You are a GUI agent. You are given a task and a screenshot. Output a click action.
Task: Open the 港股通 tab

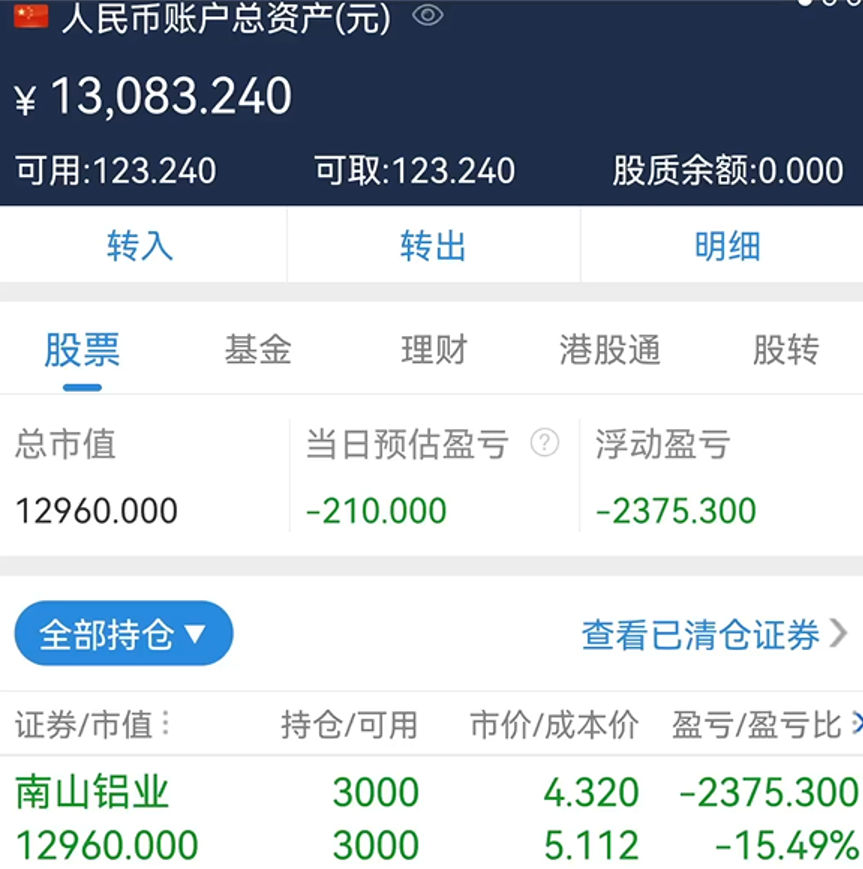point(610,351)
